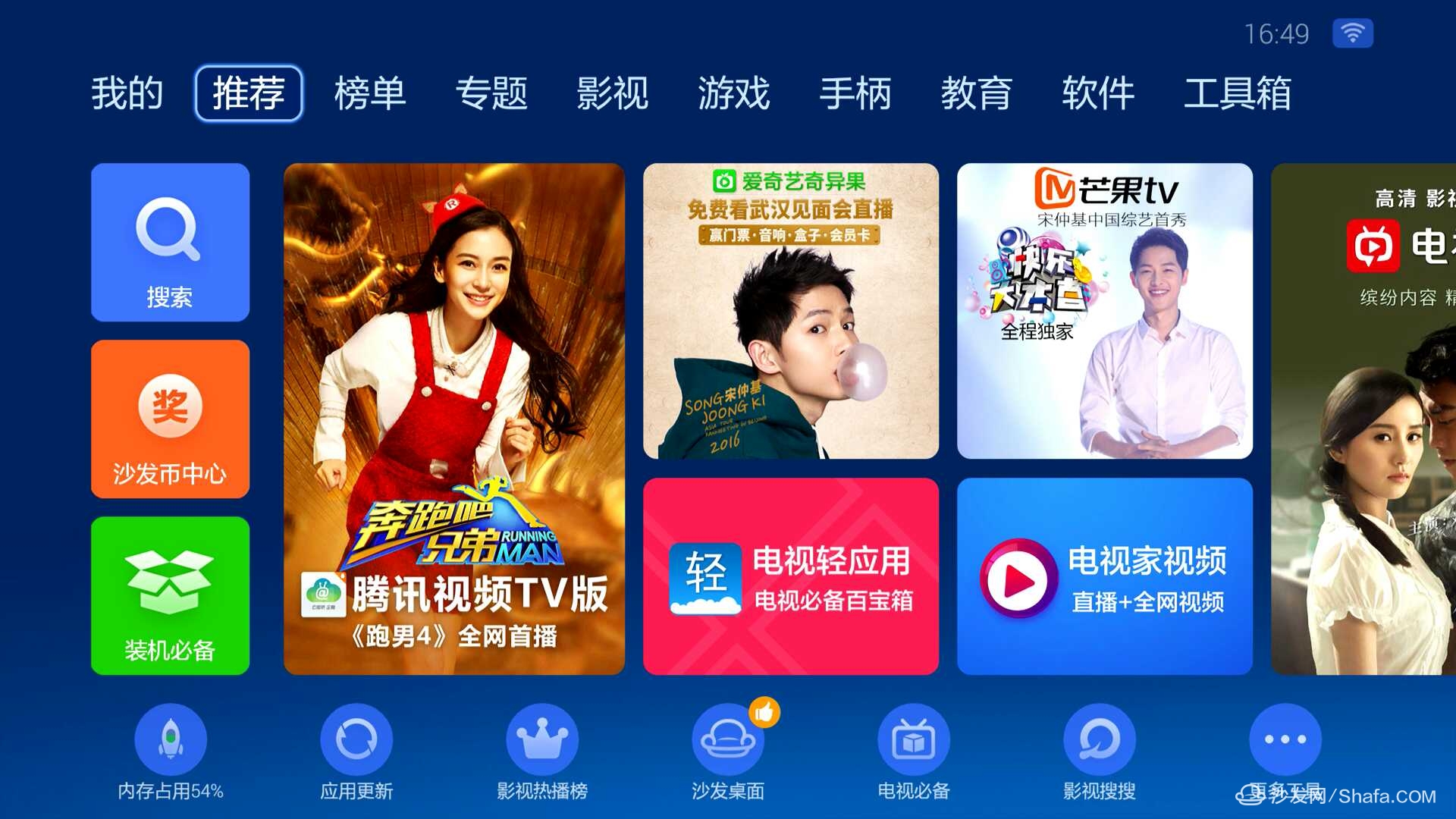Open the 软件 tab
Viewport: 1456px width, 819px height.
(1097, 93)
